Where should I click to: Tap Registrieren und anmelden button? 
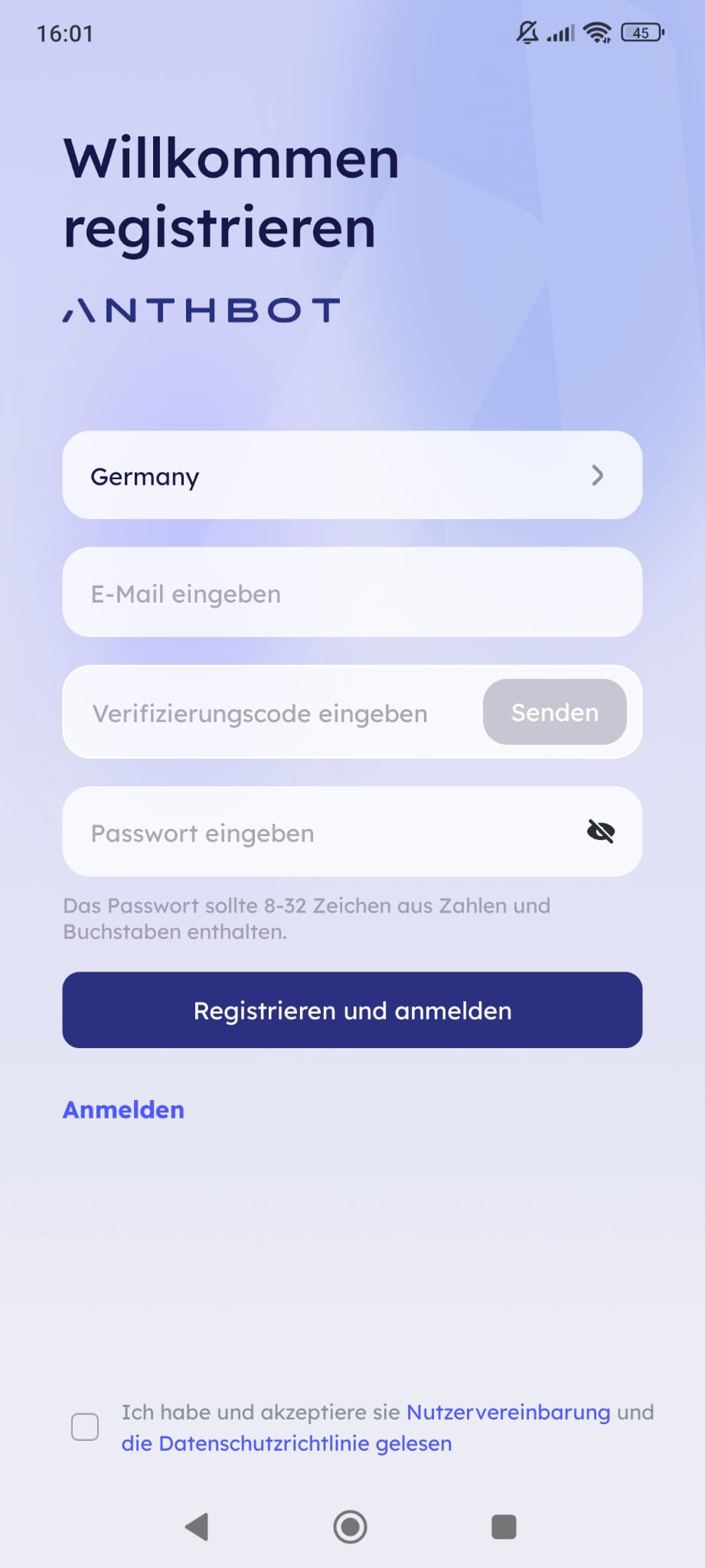click(351, 1010)
